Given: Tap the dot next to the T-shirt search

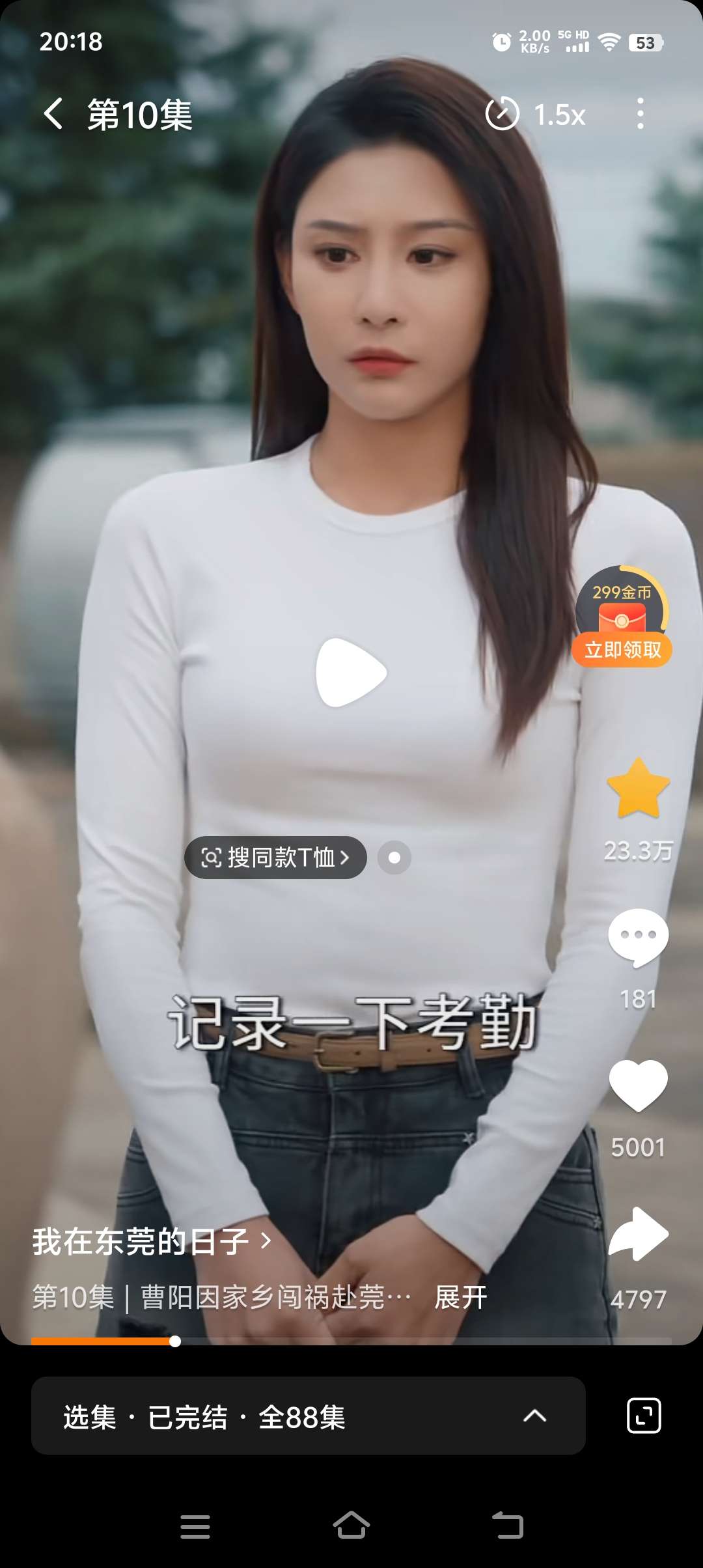Looking at the screenshot, I should tap(394, 858).
